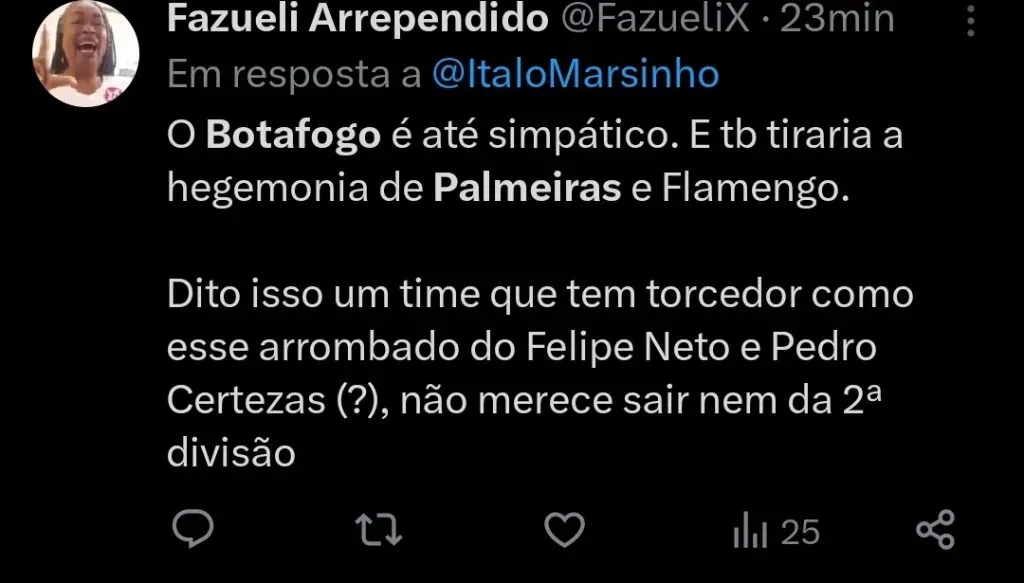Image resolution: width=1024 pixels, height=583 pixels.
Task: Open Fazueli Arrependido's profile picture
Action: click(x=85, y=54)
